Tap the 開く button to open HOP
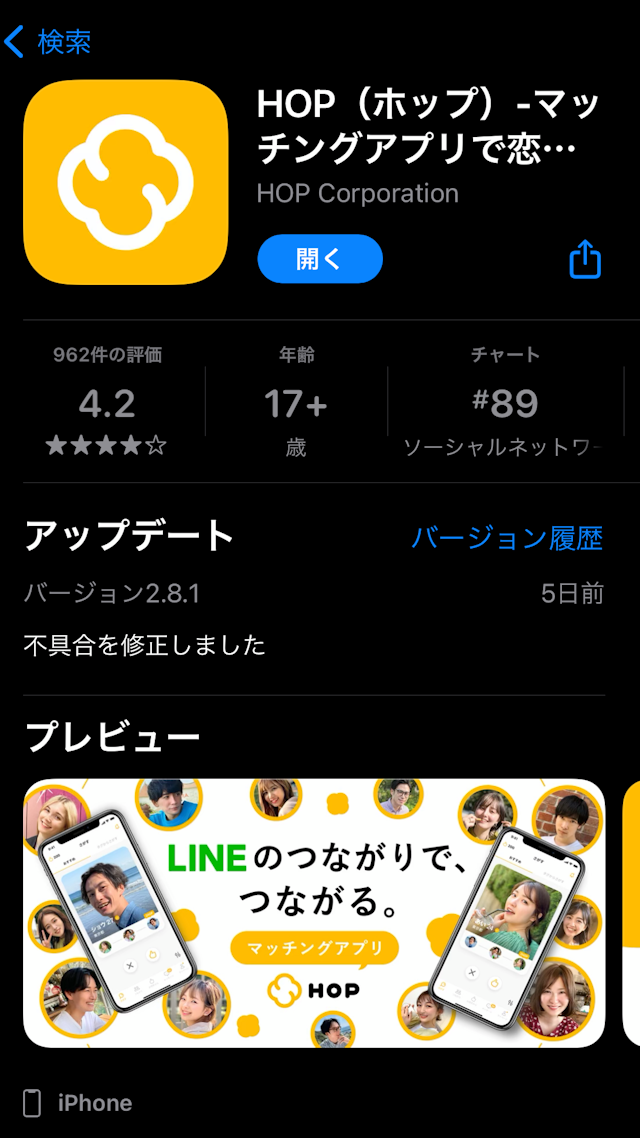This screenshot has width=640, height=1138. (320, 259)
